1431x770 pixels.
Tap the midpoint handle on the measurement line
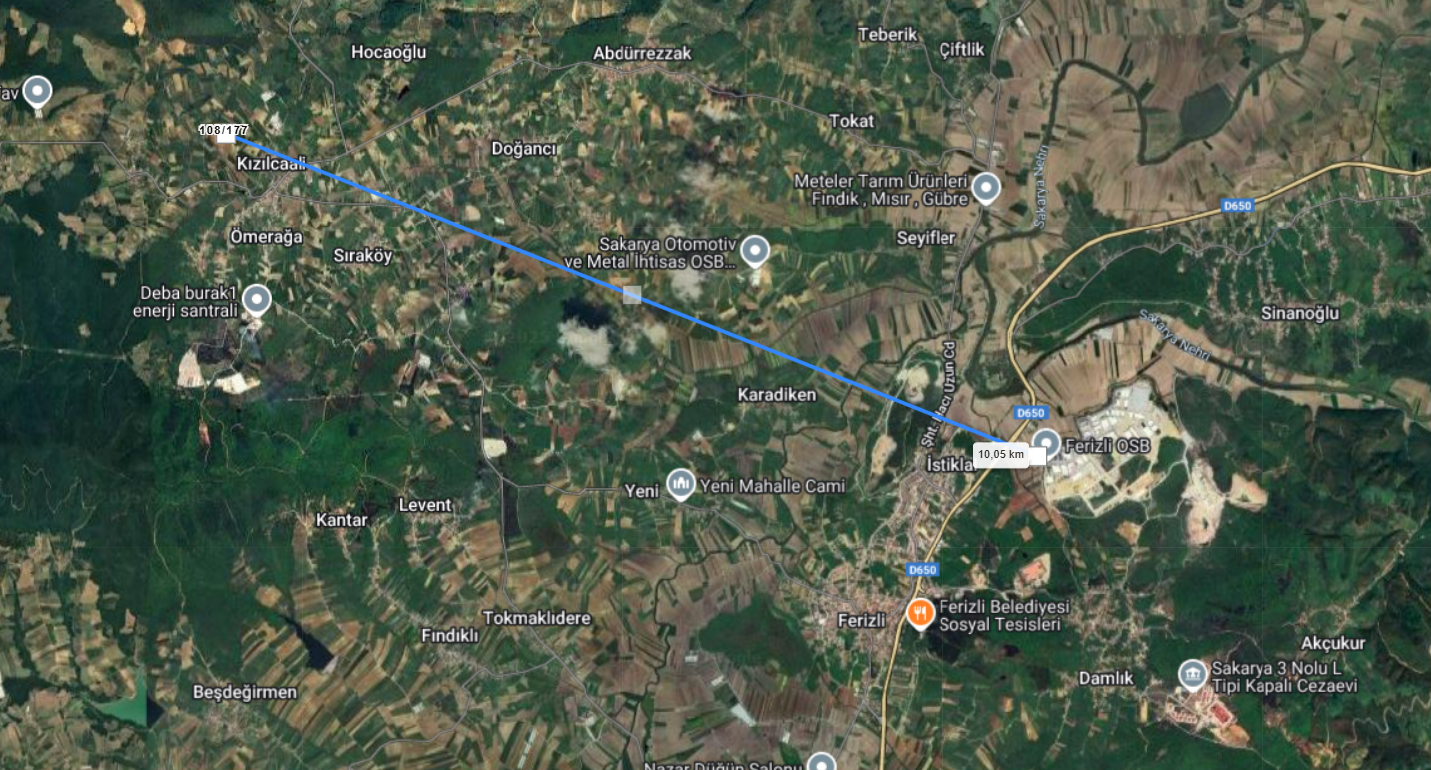pos(631,294)
